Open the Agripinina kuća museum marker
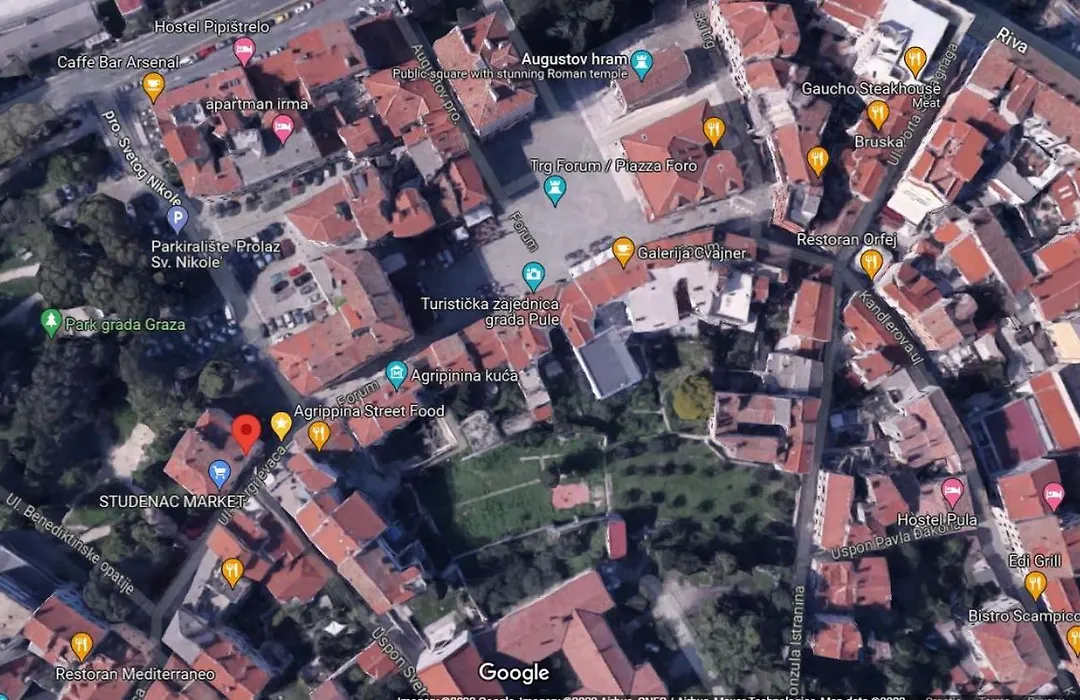The height and width of the screenshot is (700, 1080). [396, 375]
